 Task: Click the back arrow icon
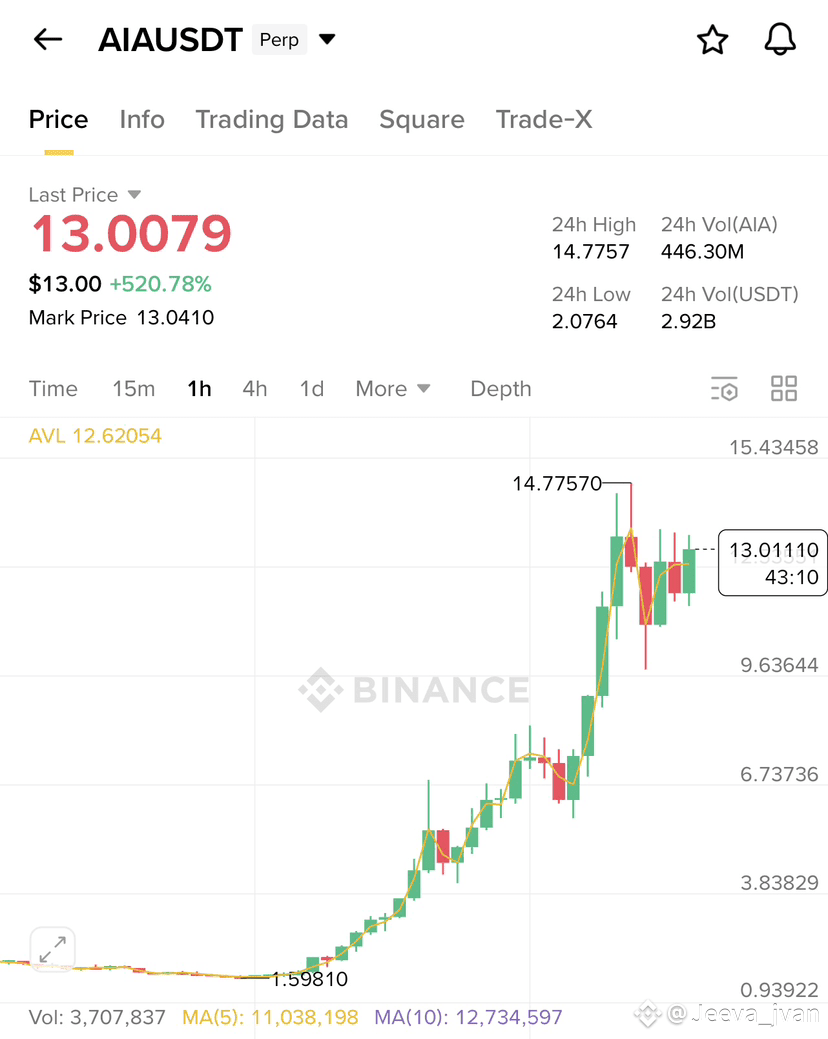(47, 39)
